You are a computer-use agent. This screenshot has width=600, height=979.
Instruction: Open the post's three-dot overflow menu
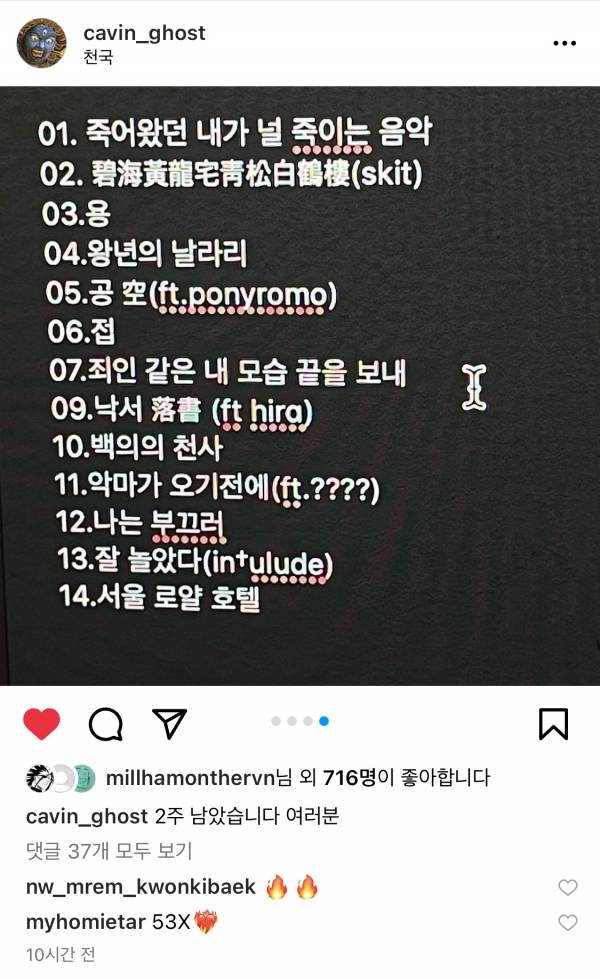coord(564,44)
